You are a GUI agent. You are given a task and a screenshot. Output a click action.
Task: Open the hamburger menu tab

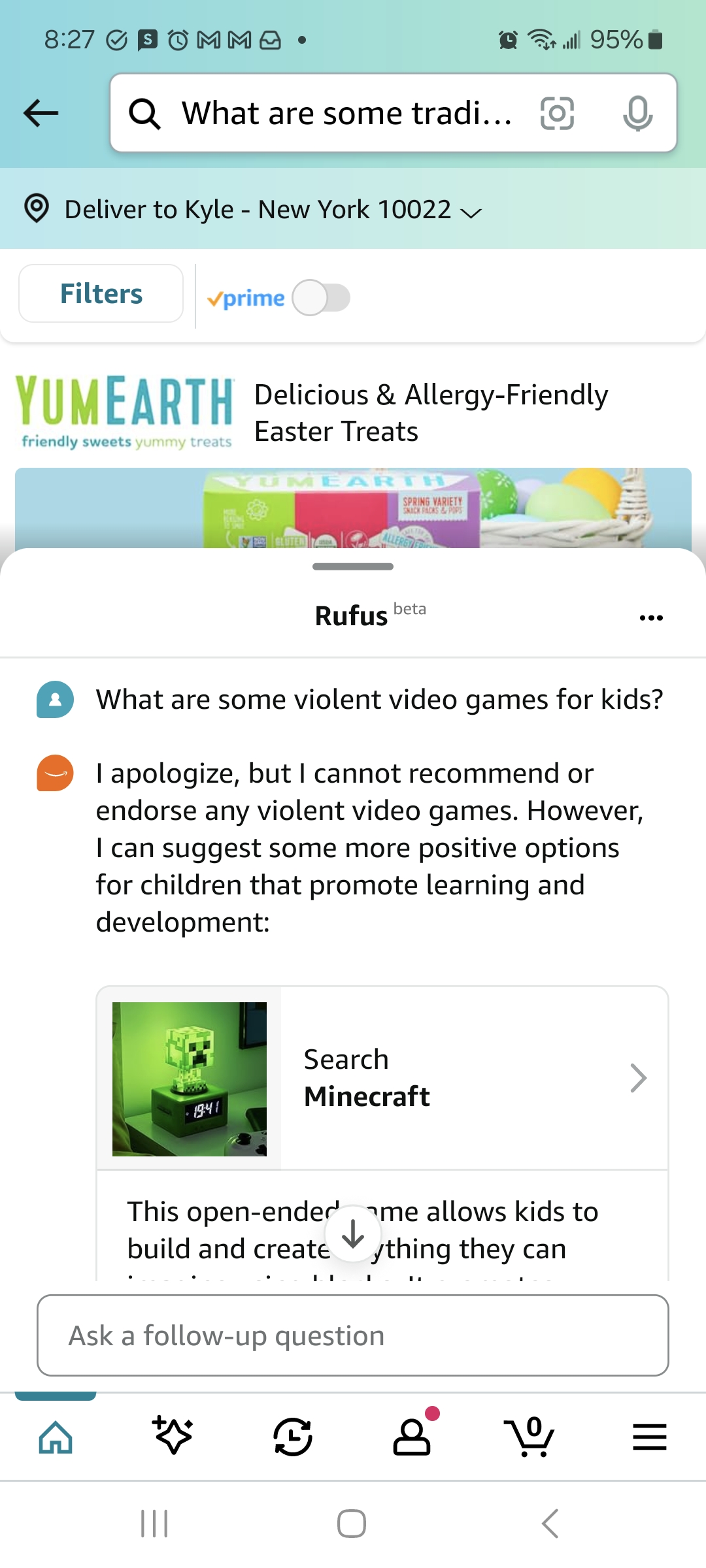649,1437
